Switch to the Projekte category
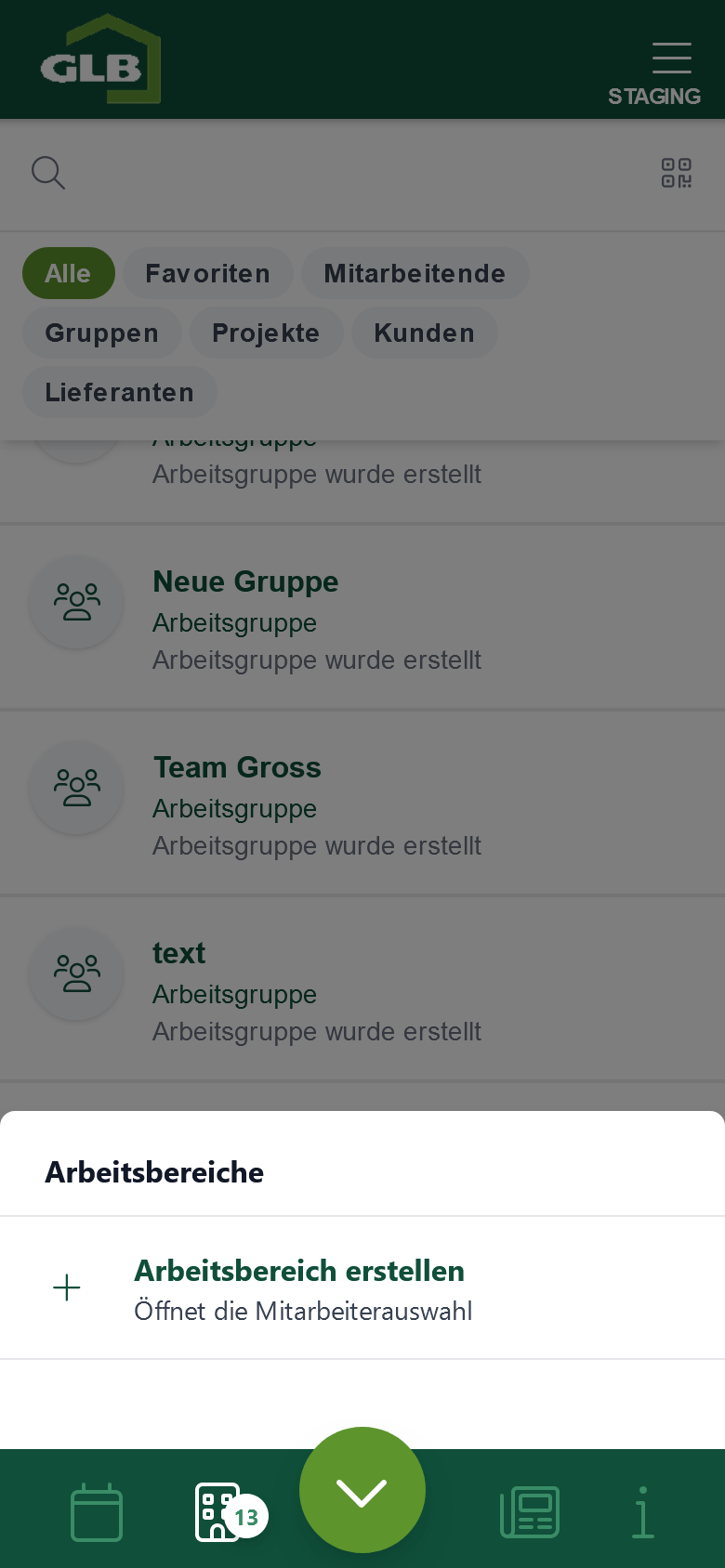Image resolution: width=725 pixels, height=1568 pixels. pos(266,333)
